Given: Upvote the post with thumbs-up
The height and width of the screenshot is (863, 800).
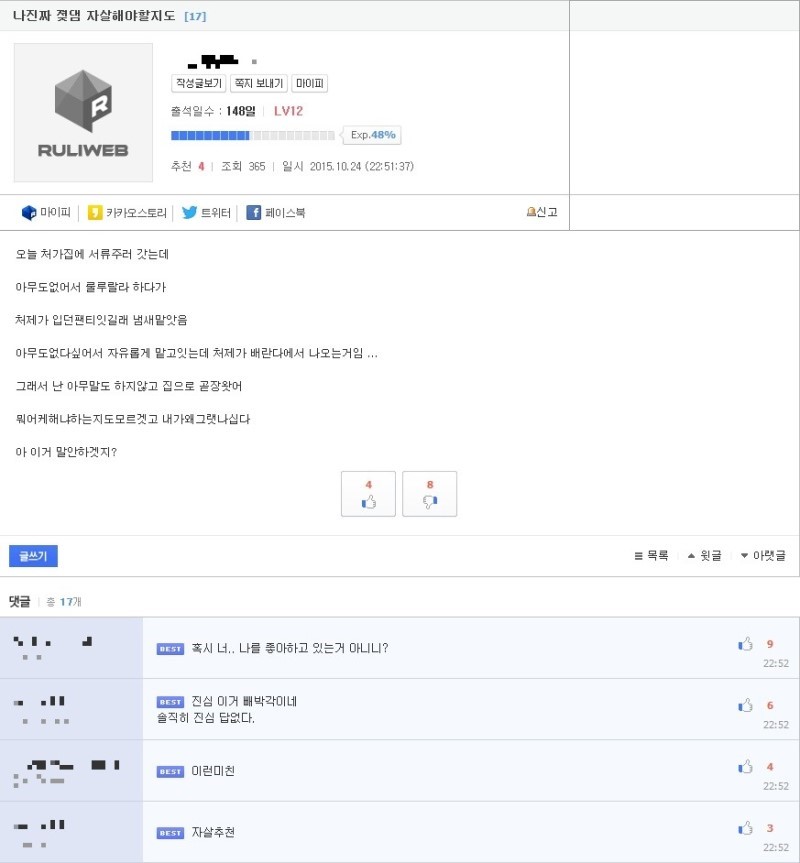Looking at the screenshot, I should (x=368, y=494).
